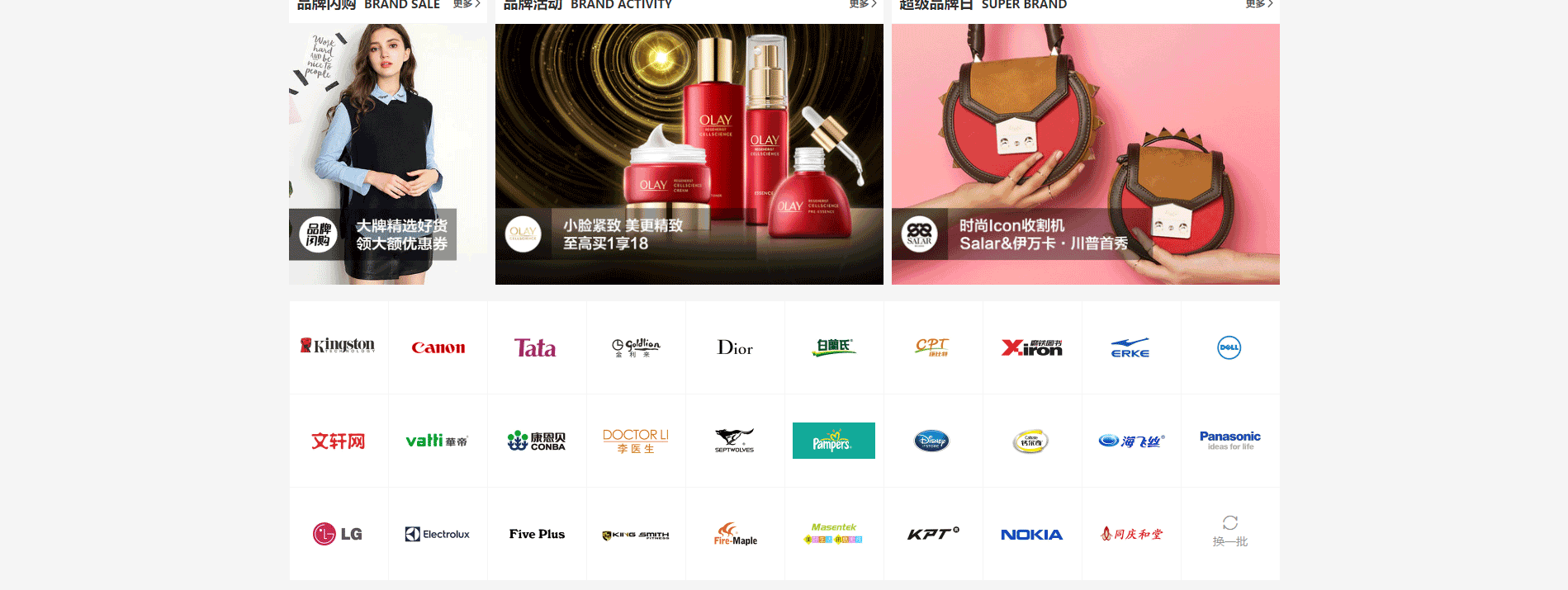Select the LG brand tile
This screenshot has width=1568, height=590.
[x=339, y=534]
